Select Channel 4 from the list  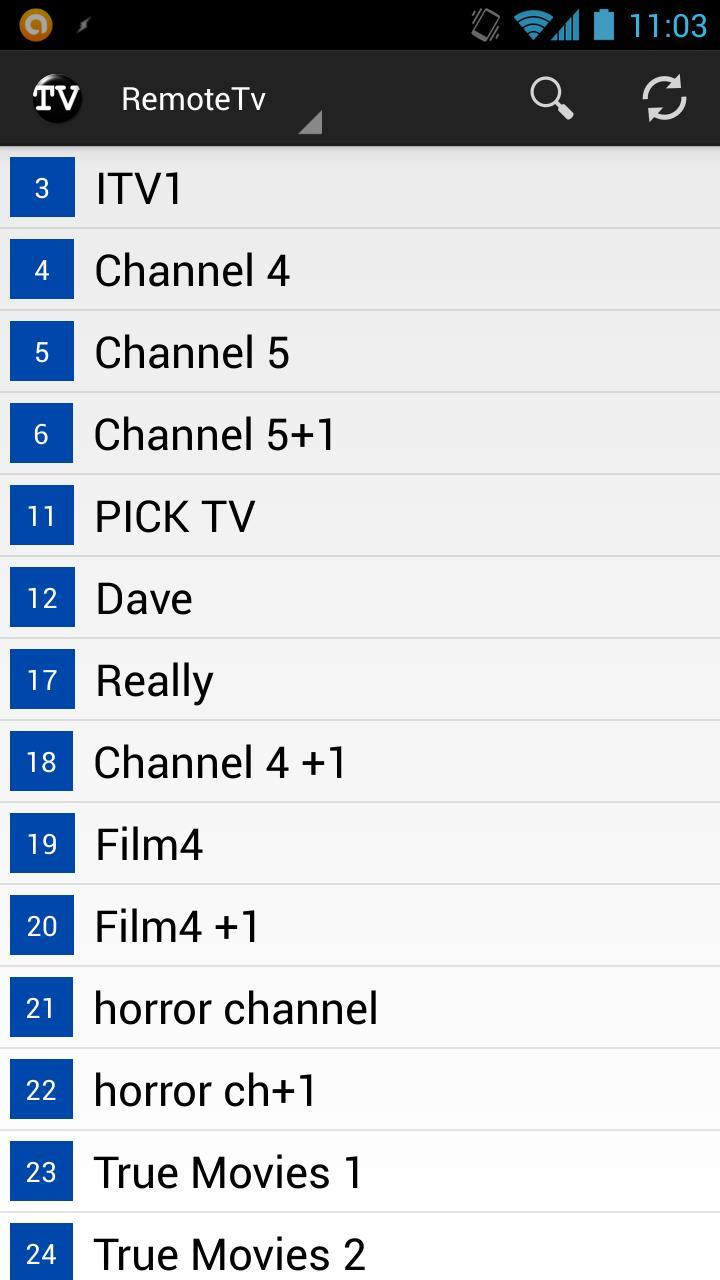(360, 269)
